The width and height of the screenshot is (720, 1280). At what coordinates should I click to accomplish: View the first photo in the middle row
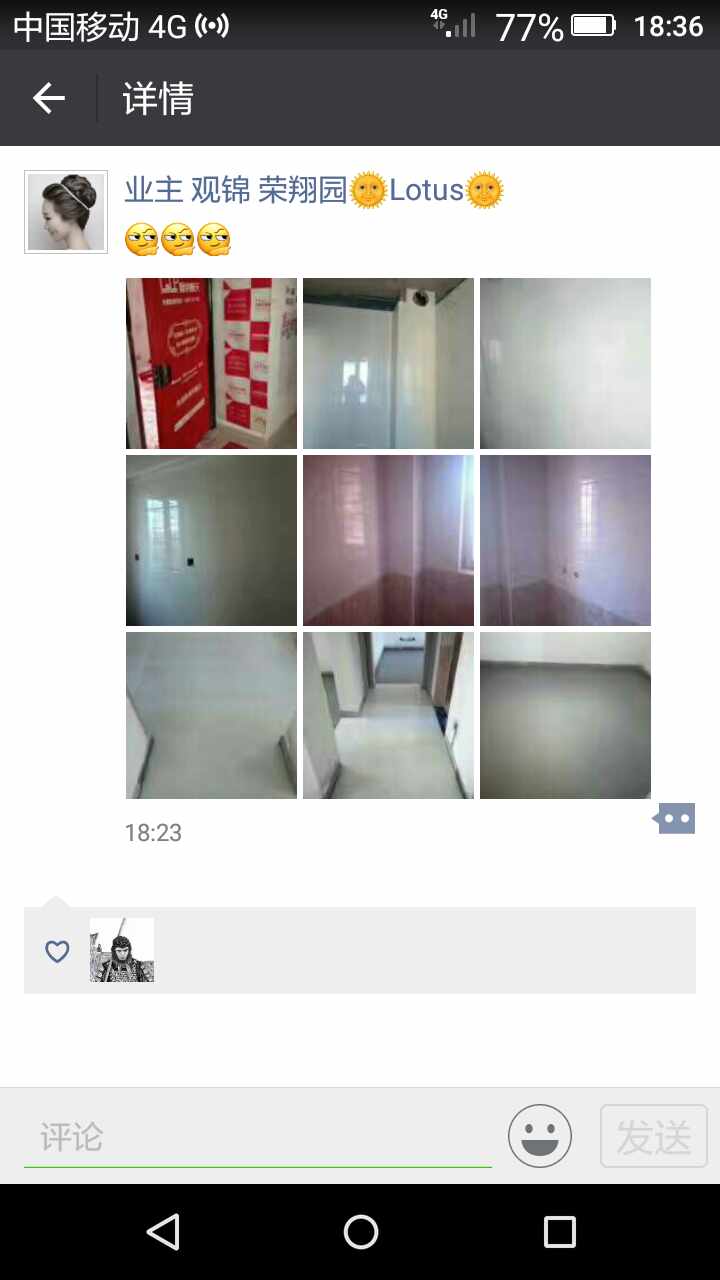tap(211, 540)
